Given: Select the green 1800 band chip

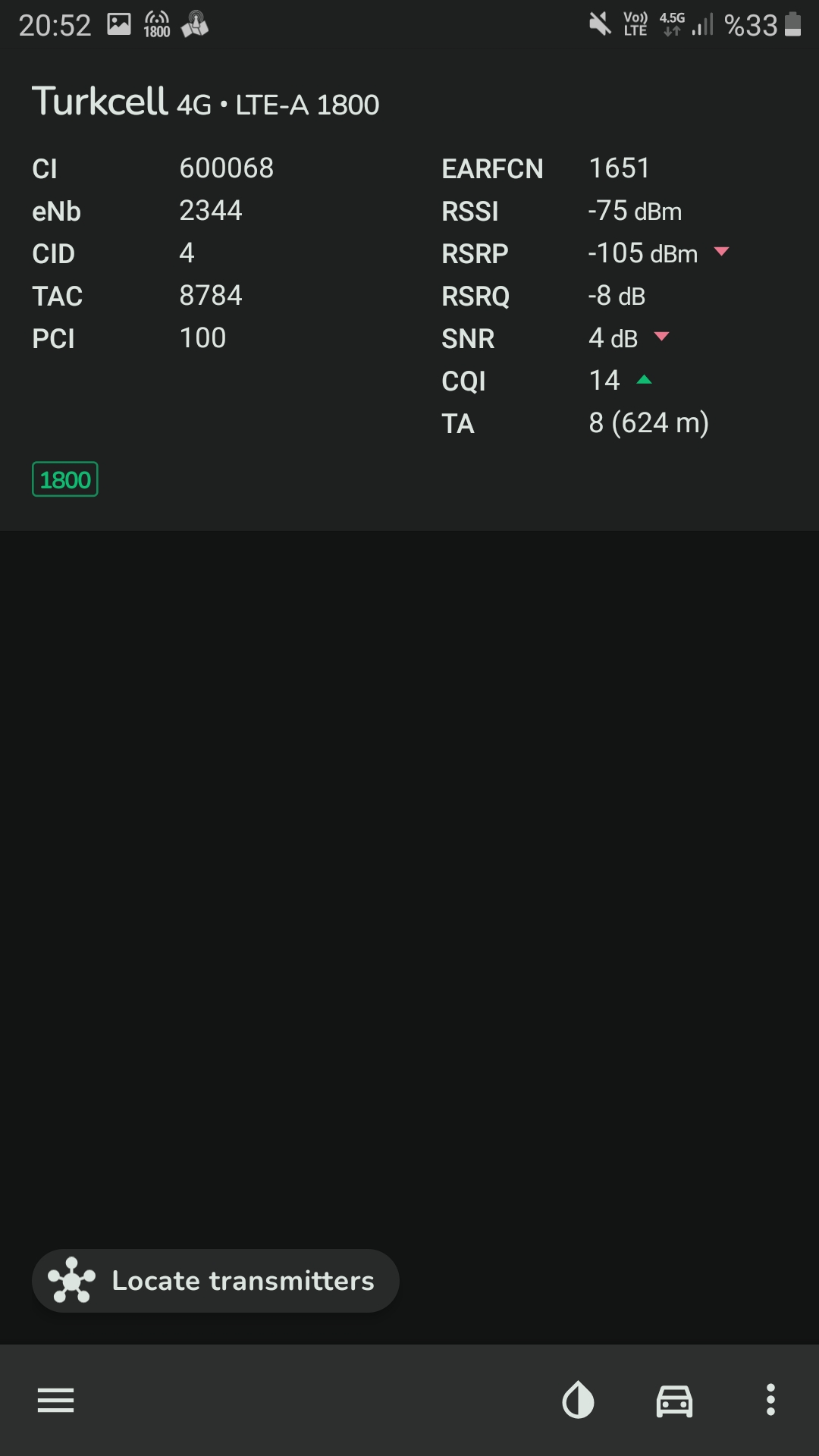Looking at the screenshot, I should tap(65, 479).
